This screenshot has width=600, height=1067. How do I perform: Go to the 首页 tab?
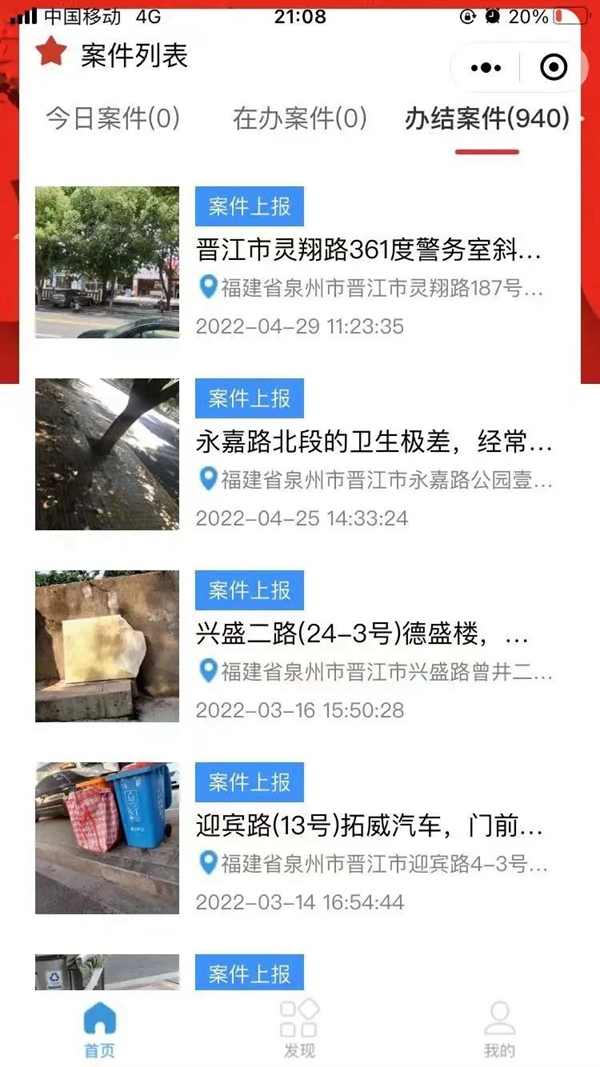[99, 1028]
